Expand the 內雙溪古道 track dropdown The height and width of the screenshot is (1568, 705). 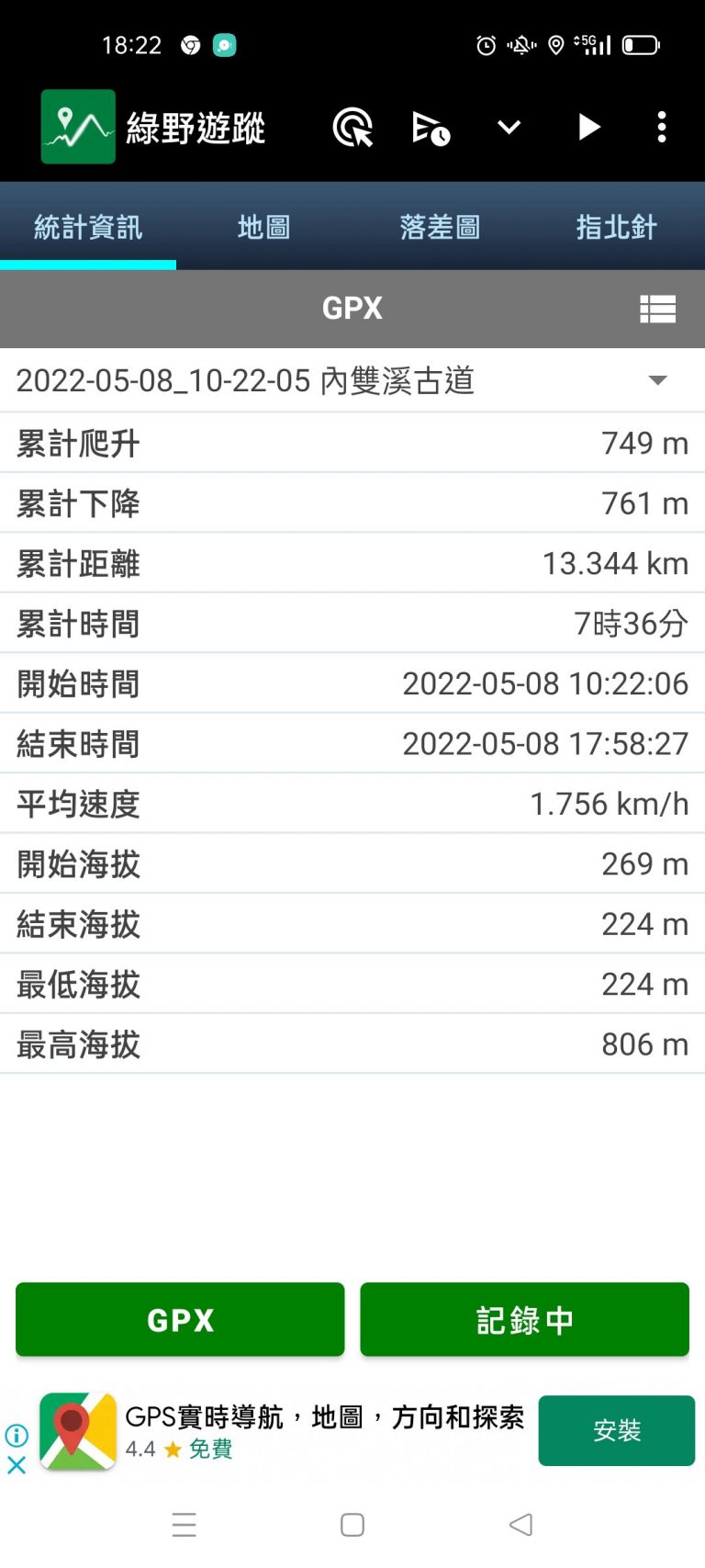(x=657, y=380)
